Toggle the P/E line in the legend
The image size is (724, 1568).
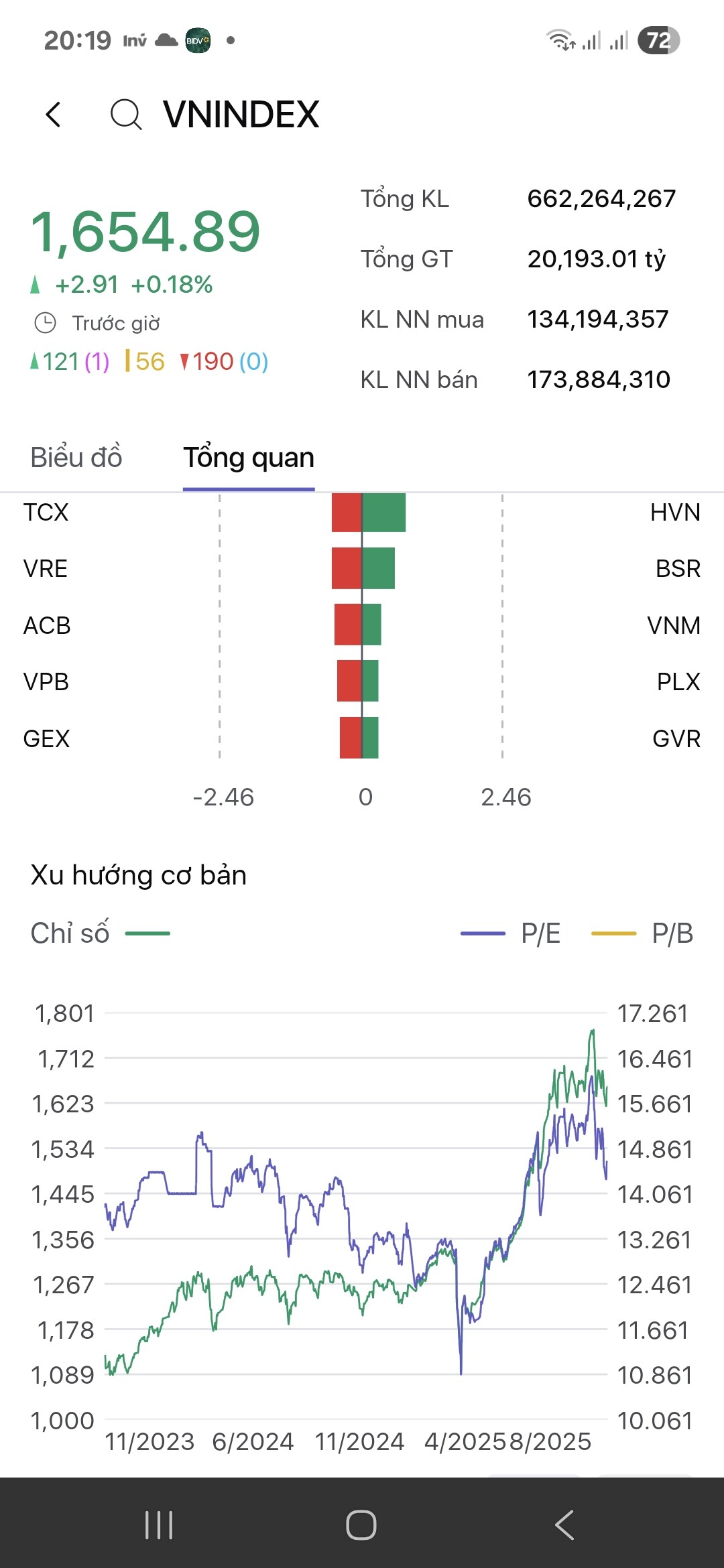pyautogui.click(x=511, y=933)
